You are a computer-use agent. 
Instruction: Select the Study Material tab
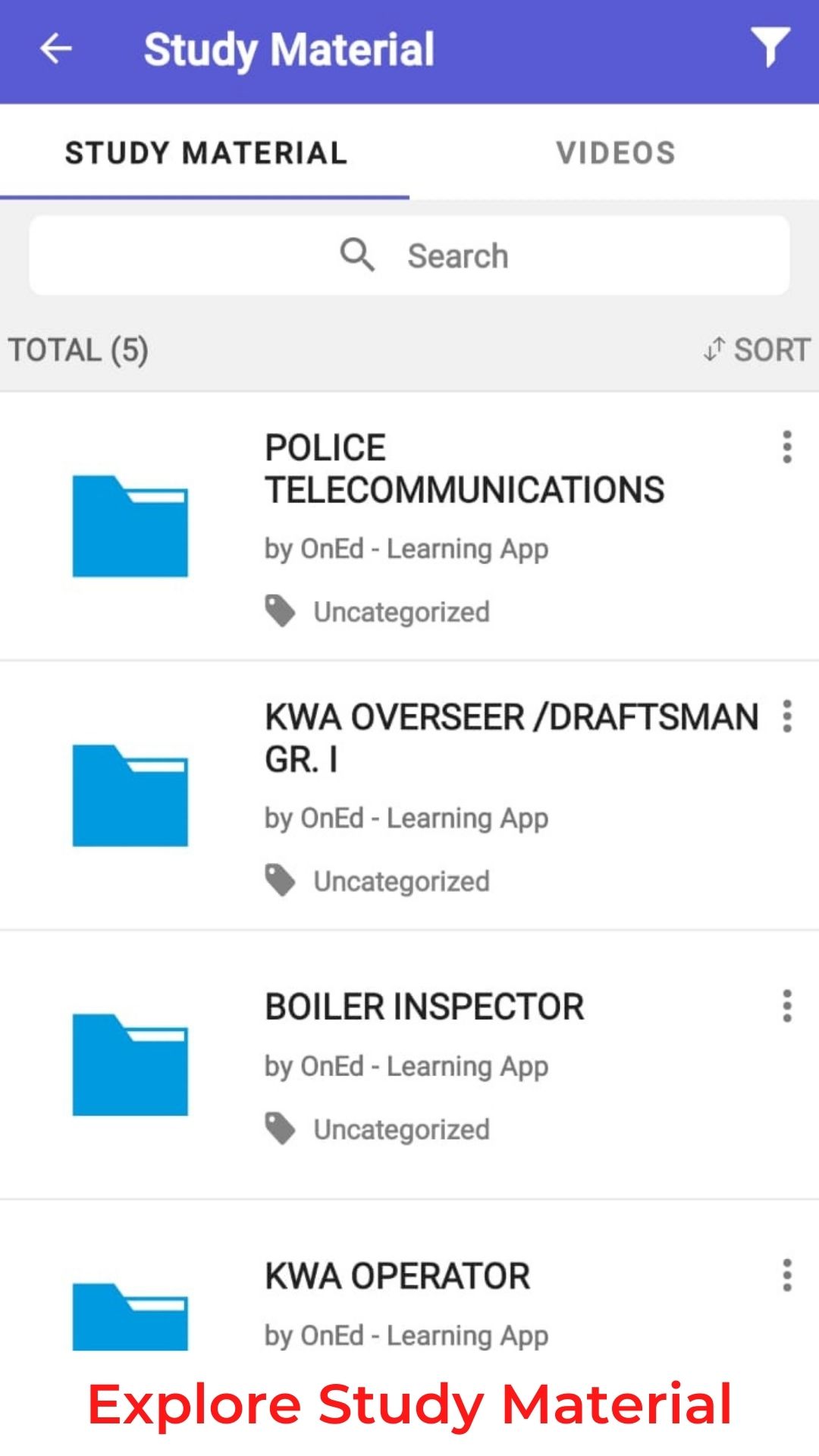point(206,153)
